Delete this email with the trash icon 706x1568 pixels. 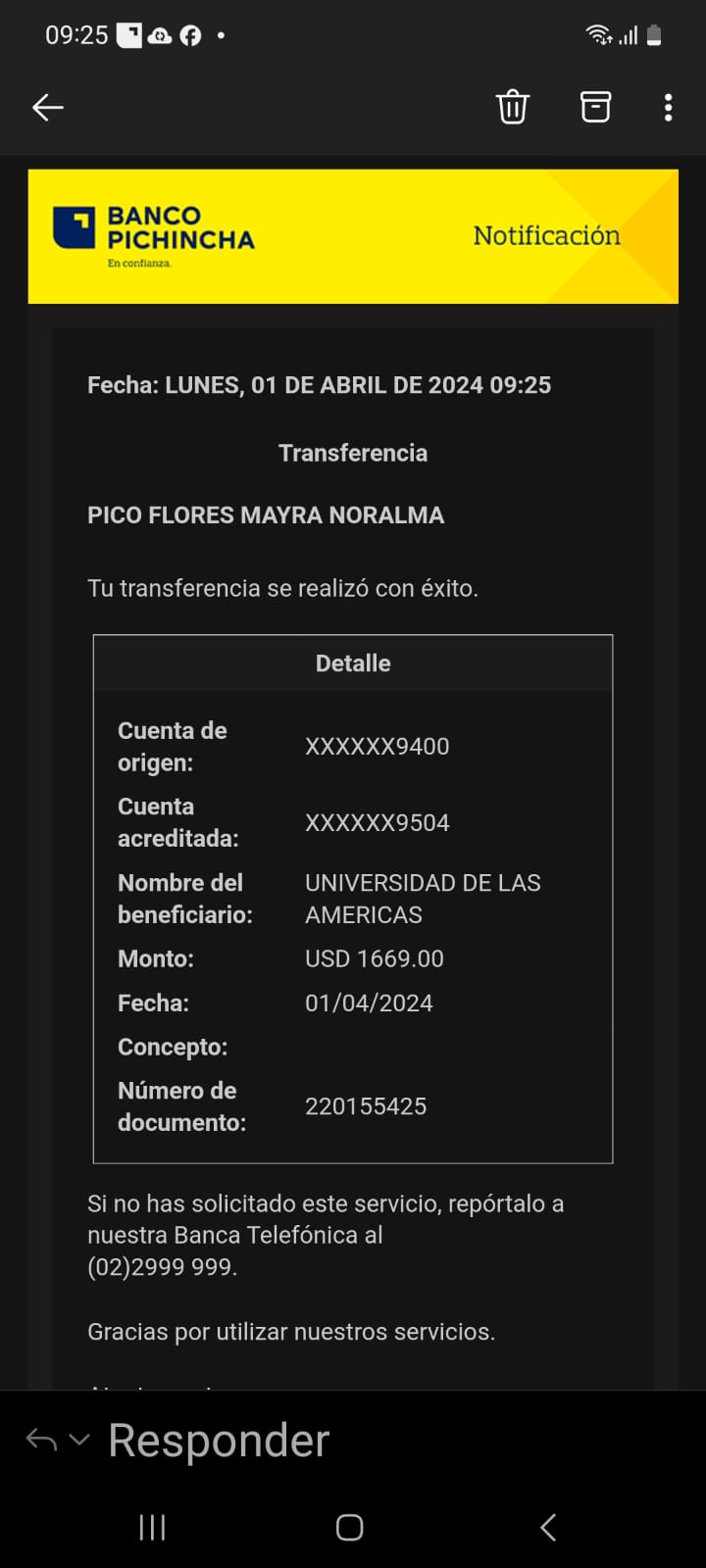tap(512, 107)
